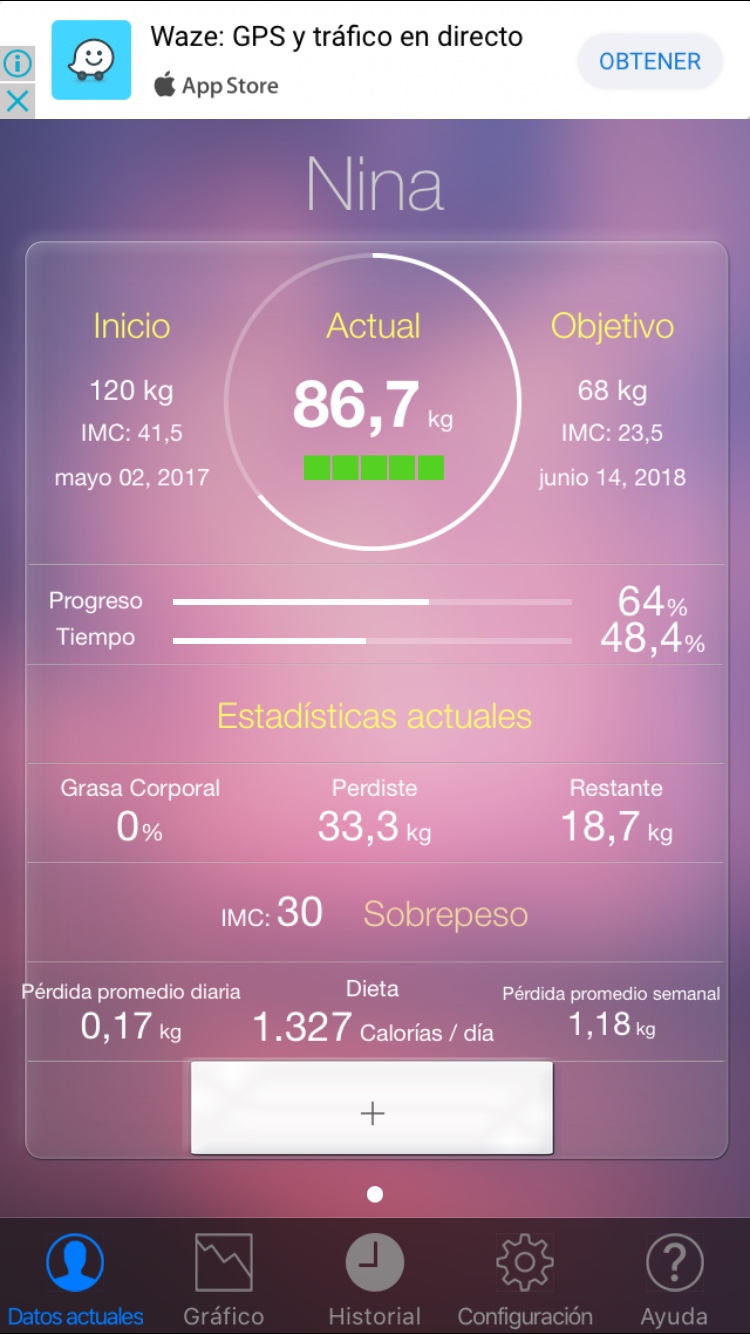Tap OBTENER on the Waze ad
Screen dimensions: 750x1334
click(650, 61)
